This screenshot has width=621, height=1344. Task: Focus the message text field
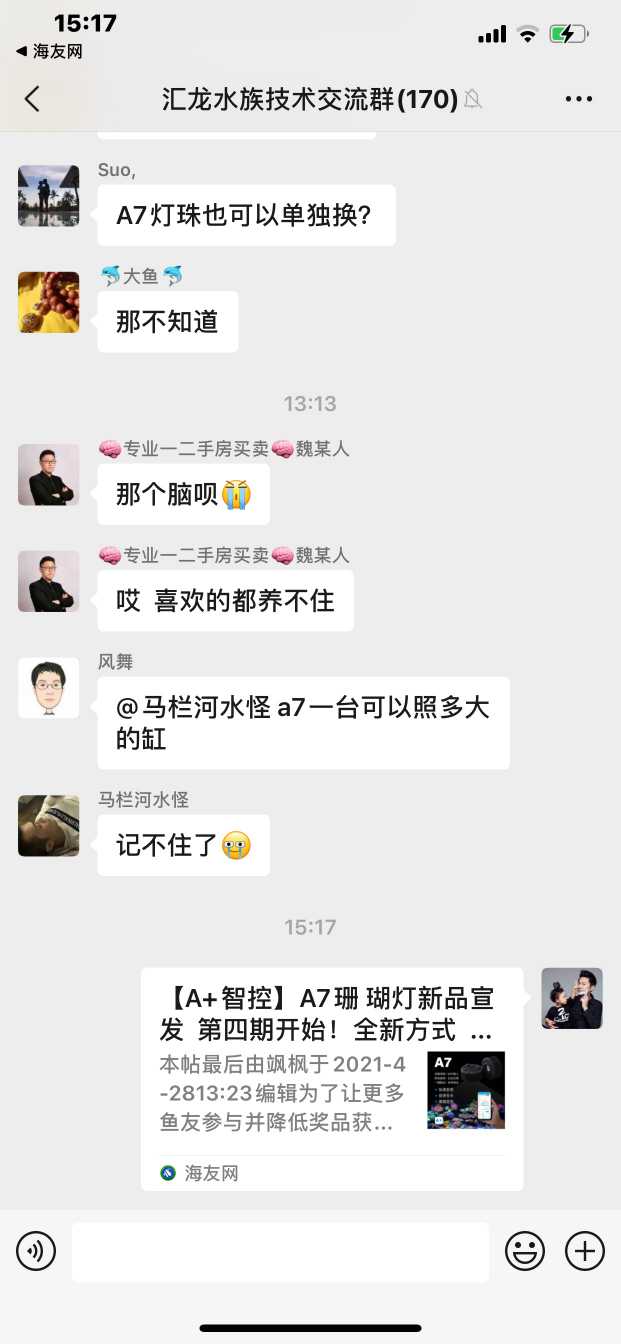point(280,1251)
